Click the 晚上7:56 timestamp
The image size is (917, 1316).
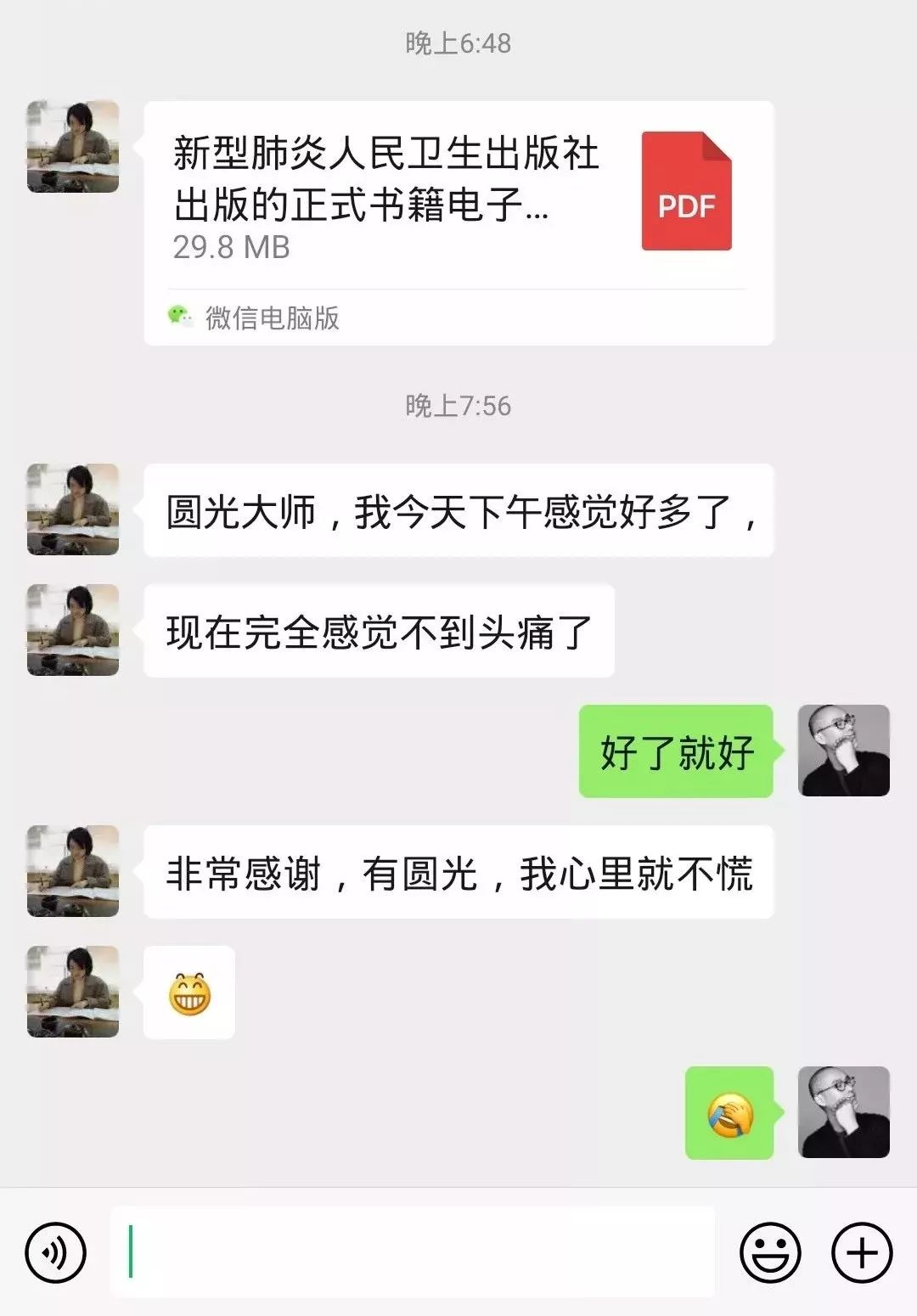458,408
